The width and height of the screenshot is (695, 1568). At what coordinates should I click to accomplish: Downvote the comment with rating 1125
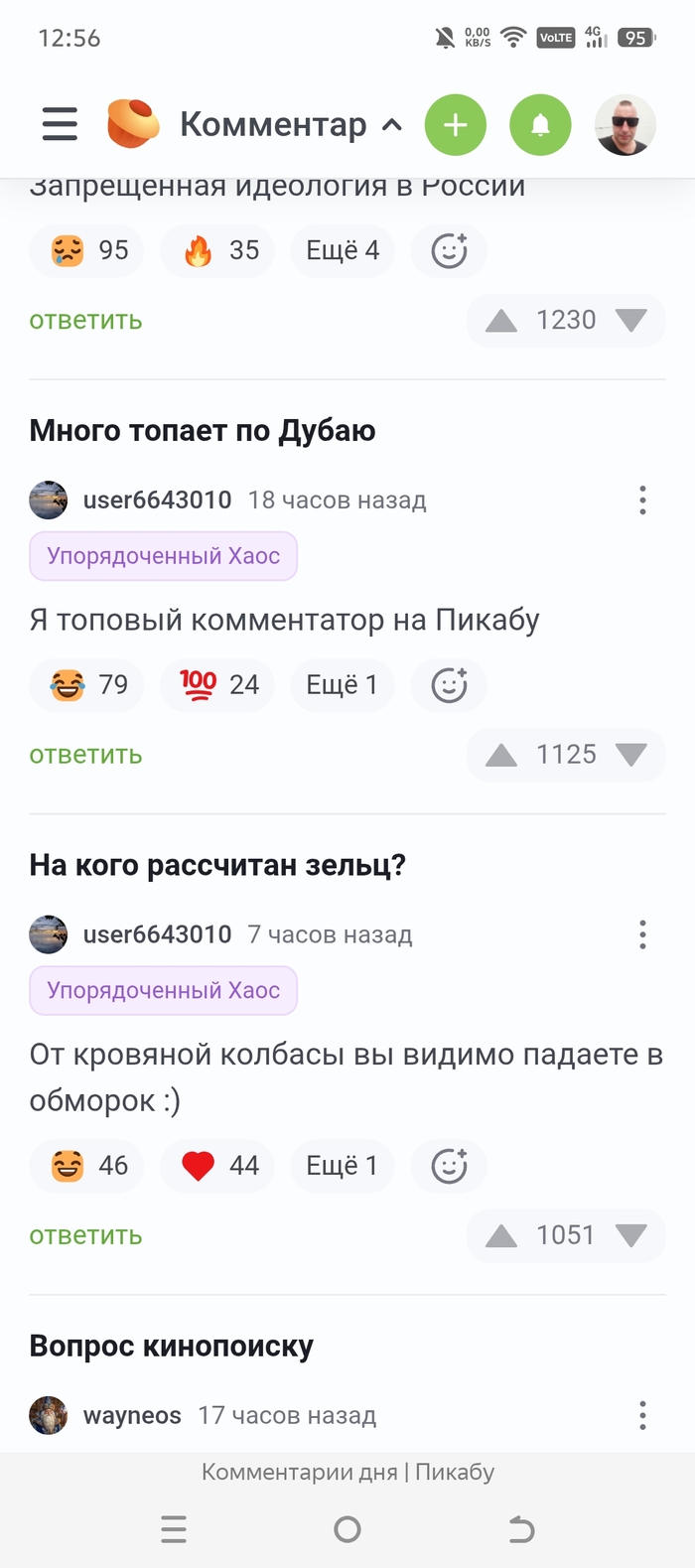pyautogui.click(x=630, y=755)
